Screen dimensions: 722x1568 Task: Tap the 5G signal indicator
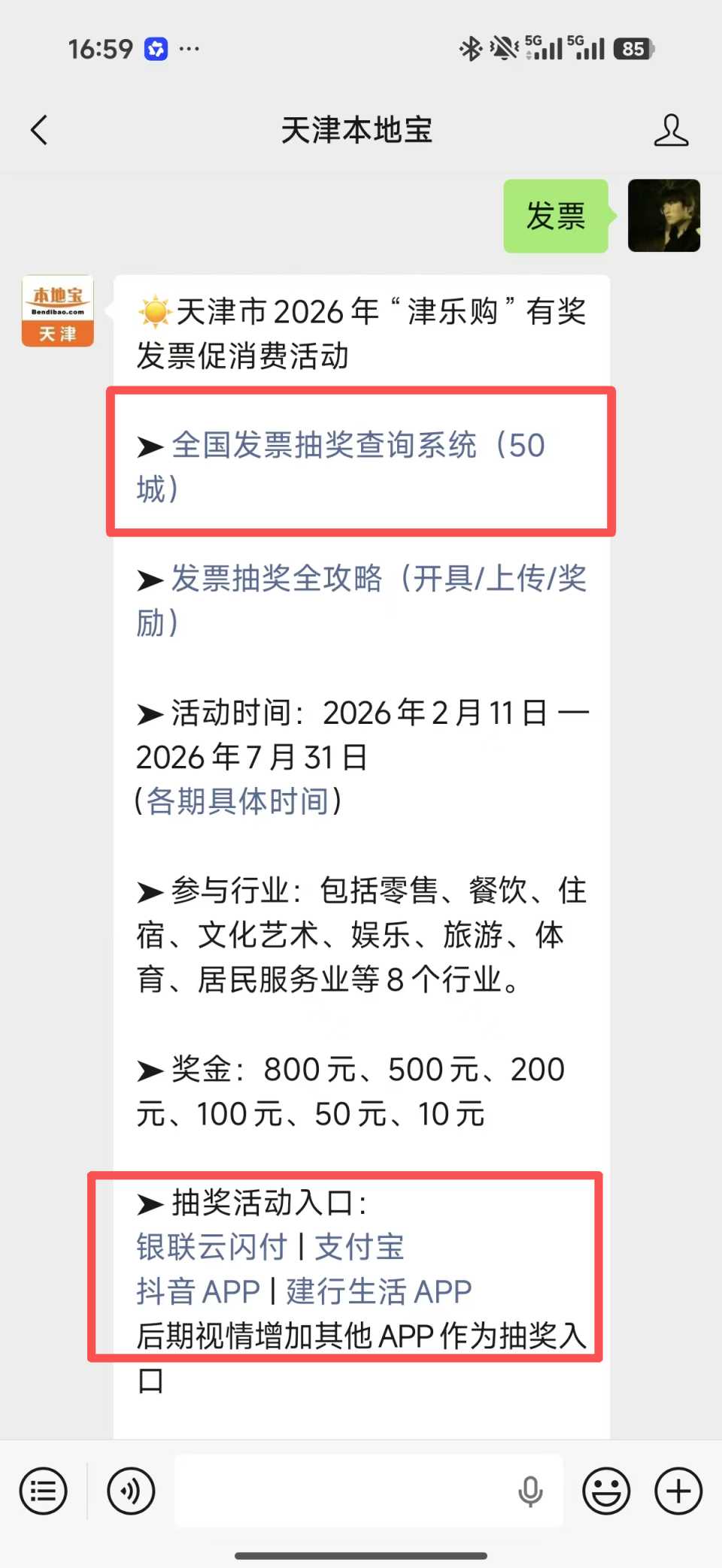click(x=543, y=47)
